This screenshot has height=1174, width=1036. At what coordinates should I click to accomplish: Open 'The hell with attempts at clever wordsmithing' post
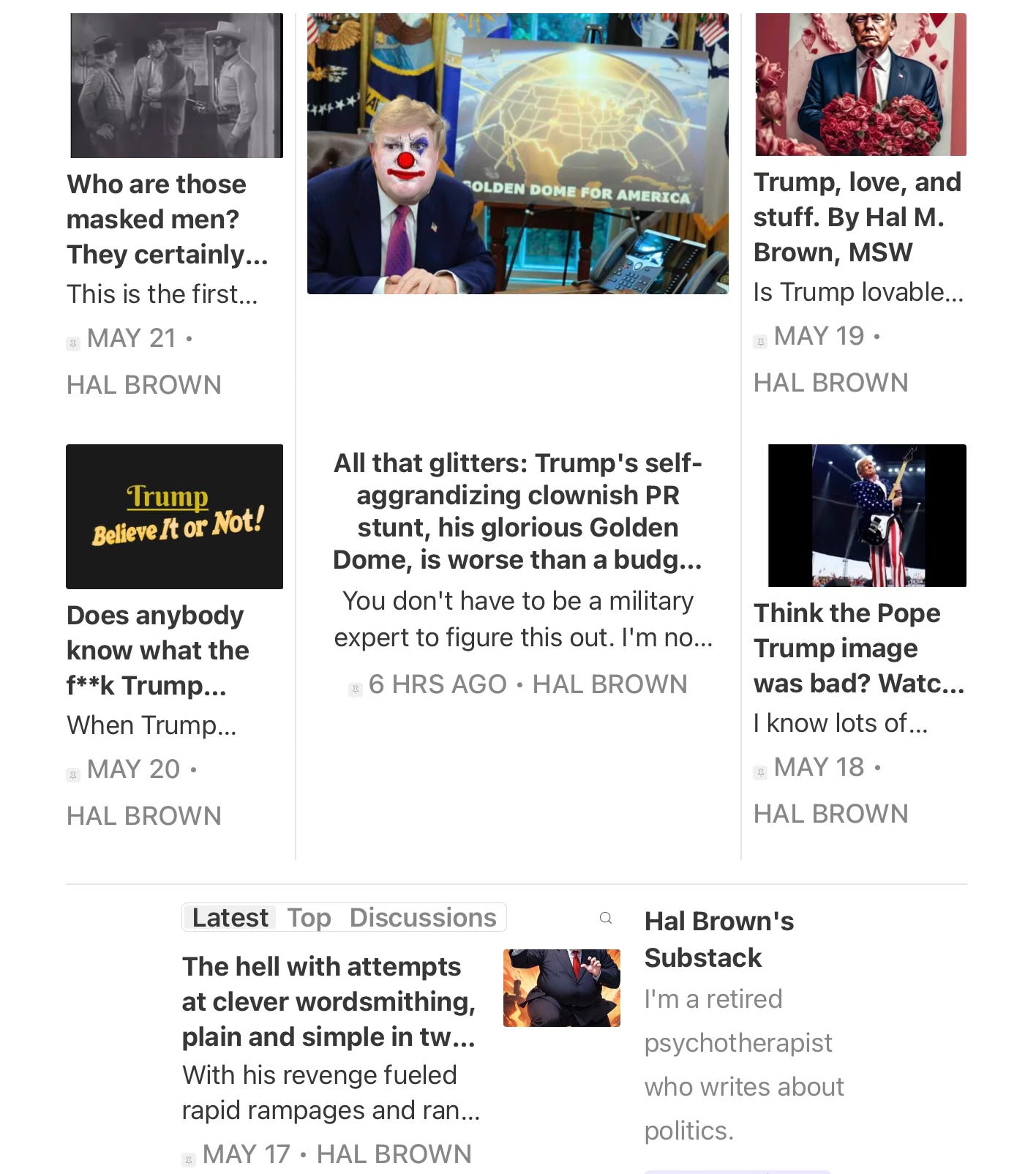(x=329, y=1001)
